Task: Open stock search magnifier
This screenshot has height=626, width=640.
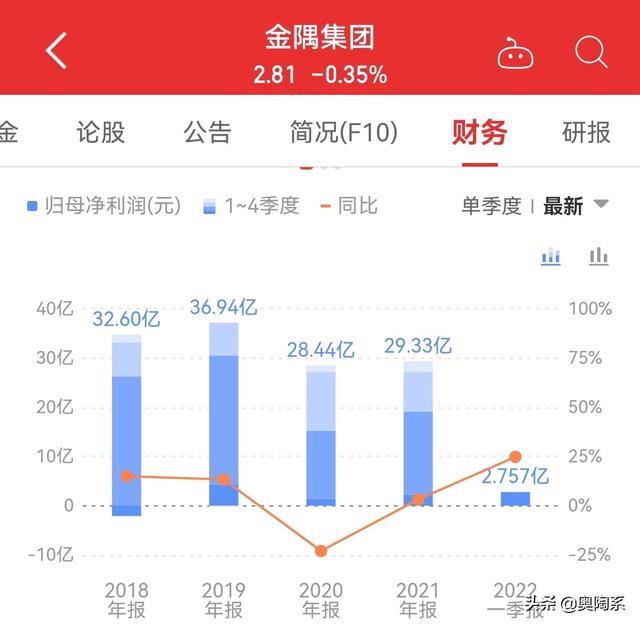Action: click(592, 51)
